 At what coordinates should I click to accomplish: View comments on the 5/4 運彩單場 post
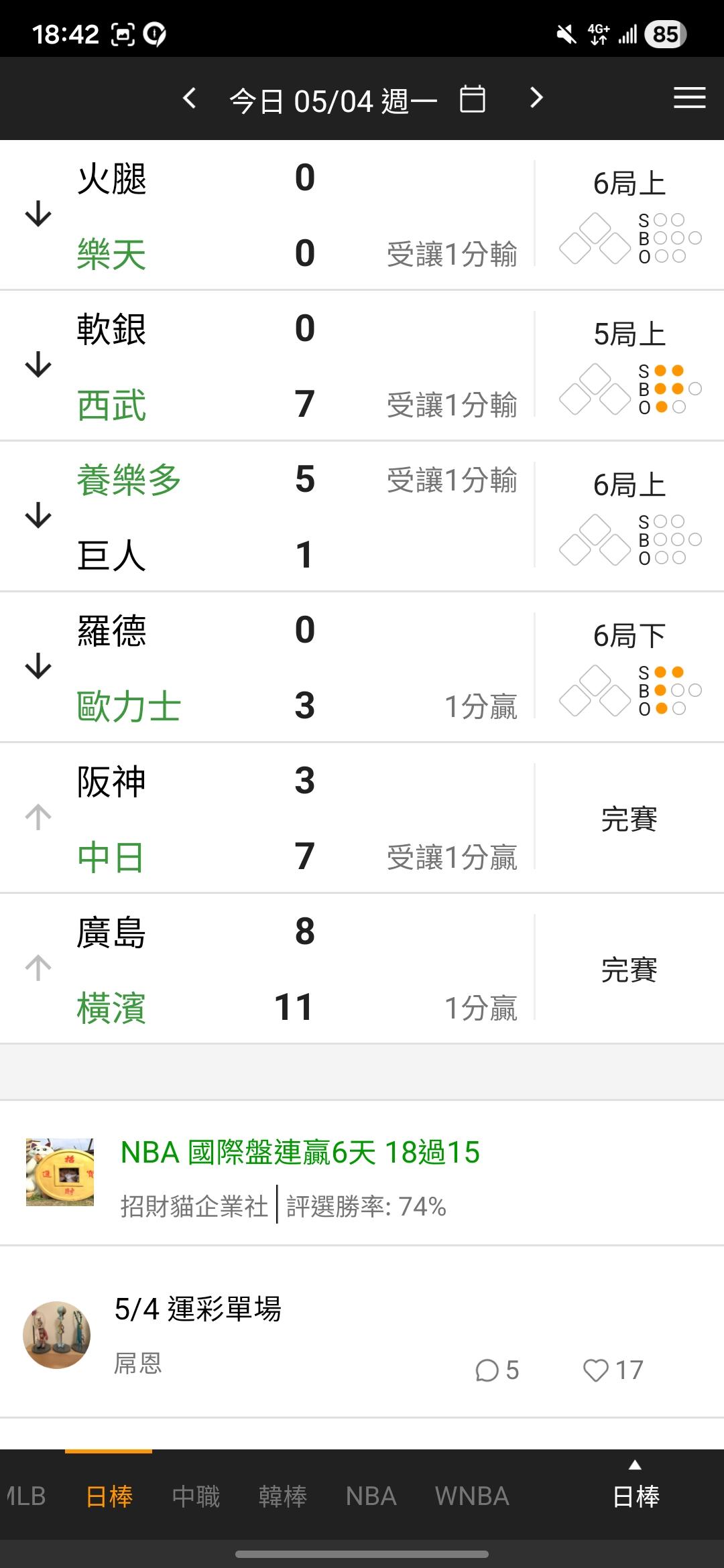tap(497, 1370)
